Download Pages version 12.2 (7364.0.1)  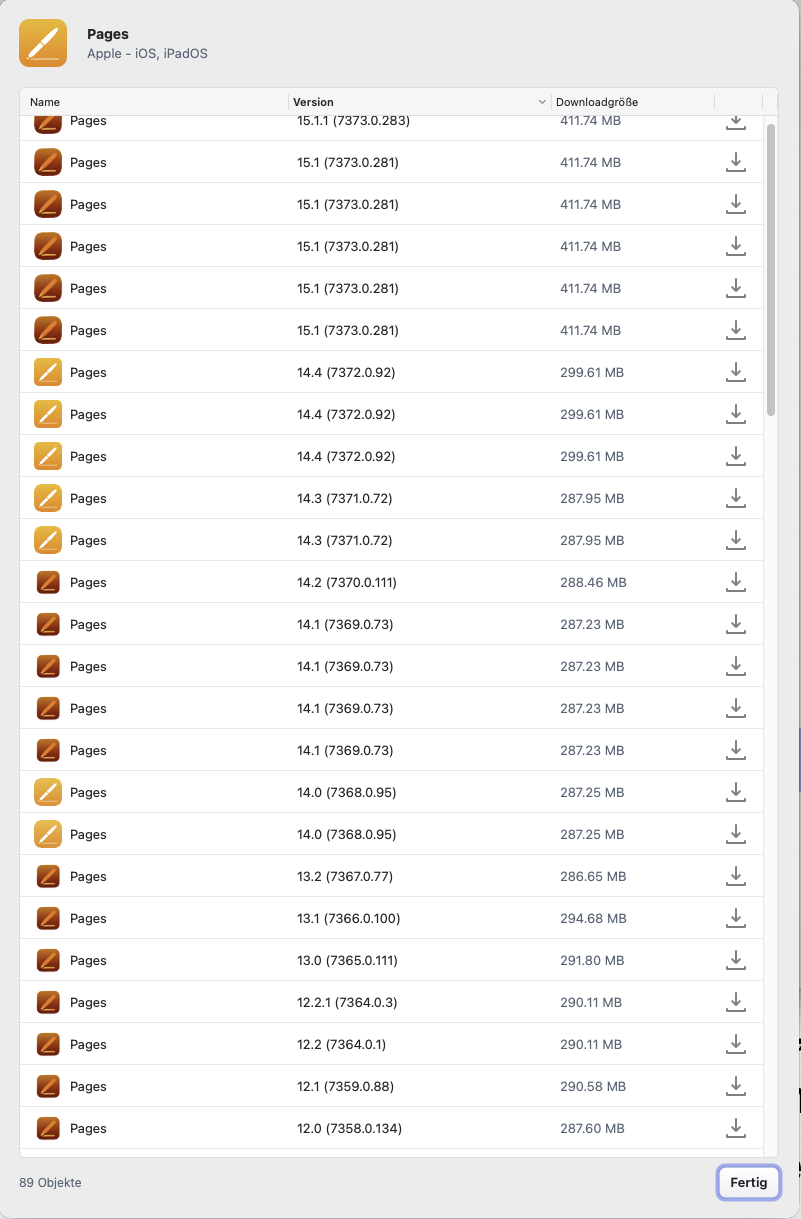(736, 1043)
